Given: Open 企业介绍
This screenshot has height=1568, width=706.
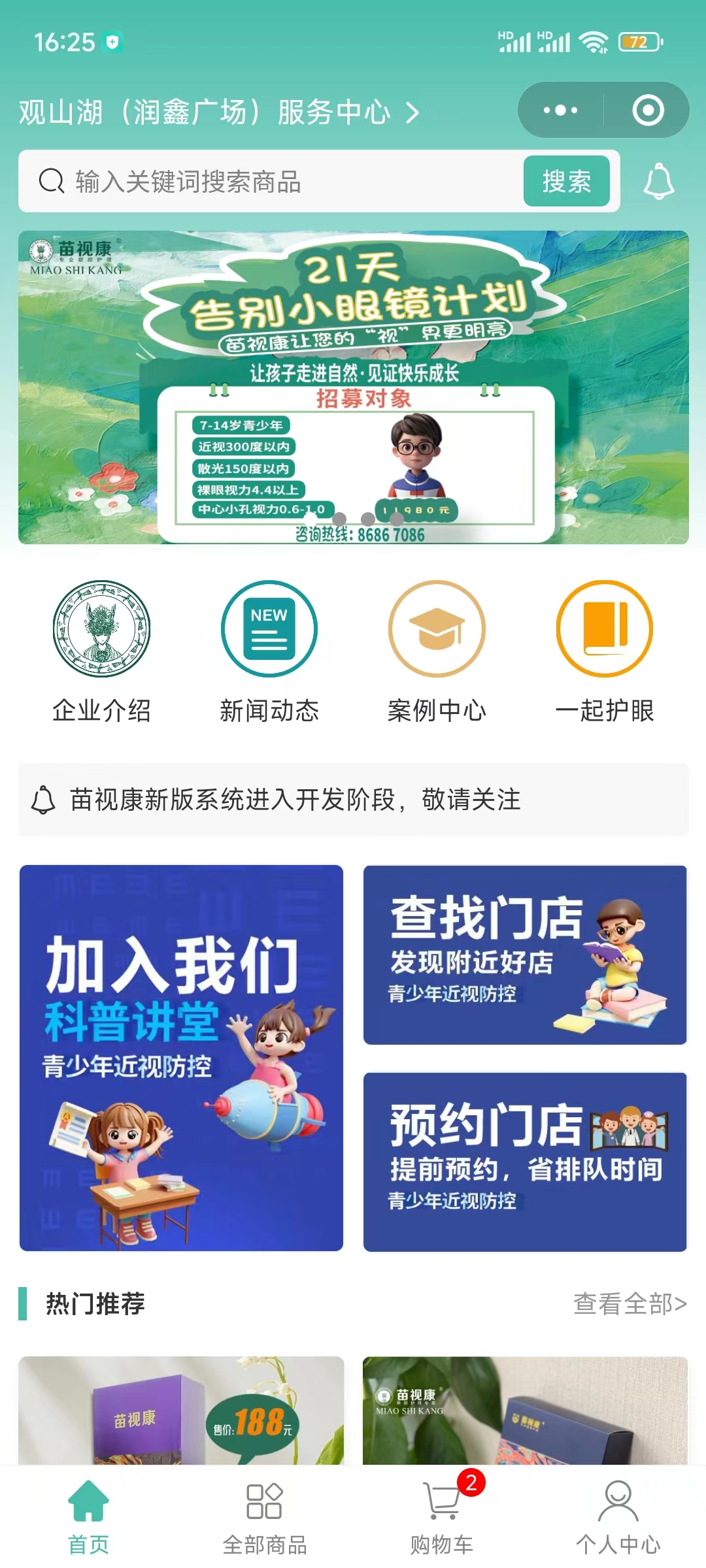Looking at the screenshot, I should pos(101,651).
